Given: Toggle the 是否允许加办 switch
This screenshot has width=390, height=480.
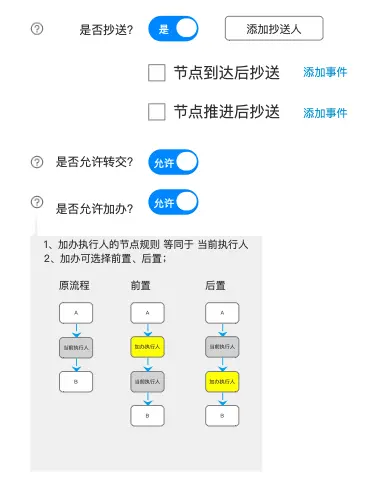Looking at the screenshot, I should pos(173,202).
